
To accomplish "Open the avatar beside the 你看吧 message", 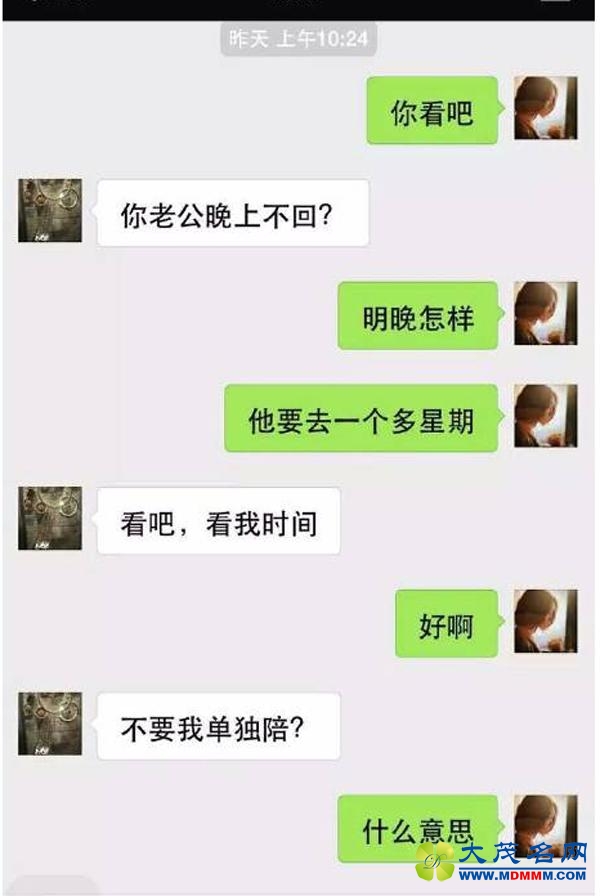I will point(546,108).
